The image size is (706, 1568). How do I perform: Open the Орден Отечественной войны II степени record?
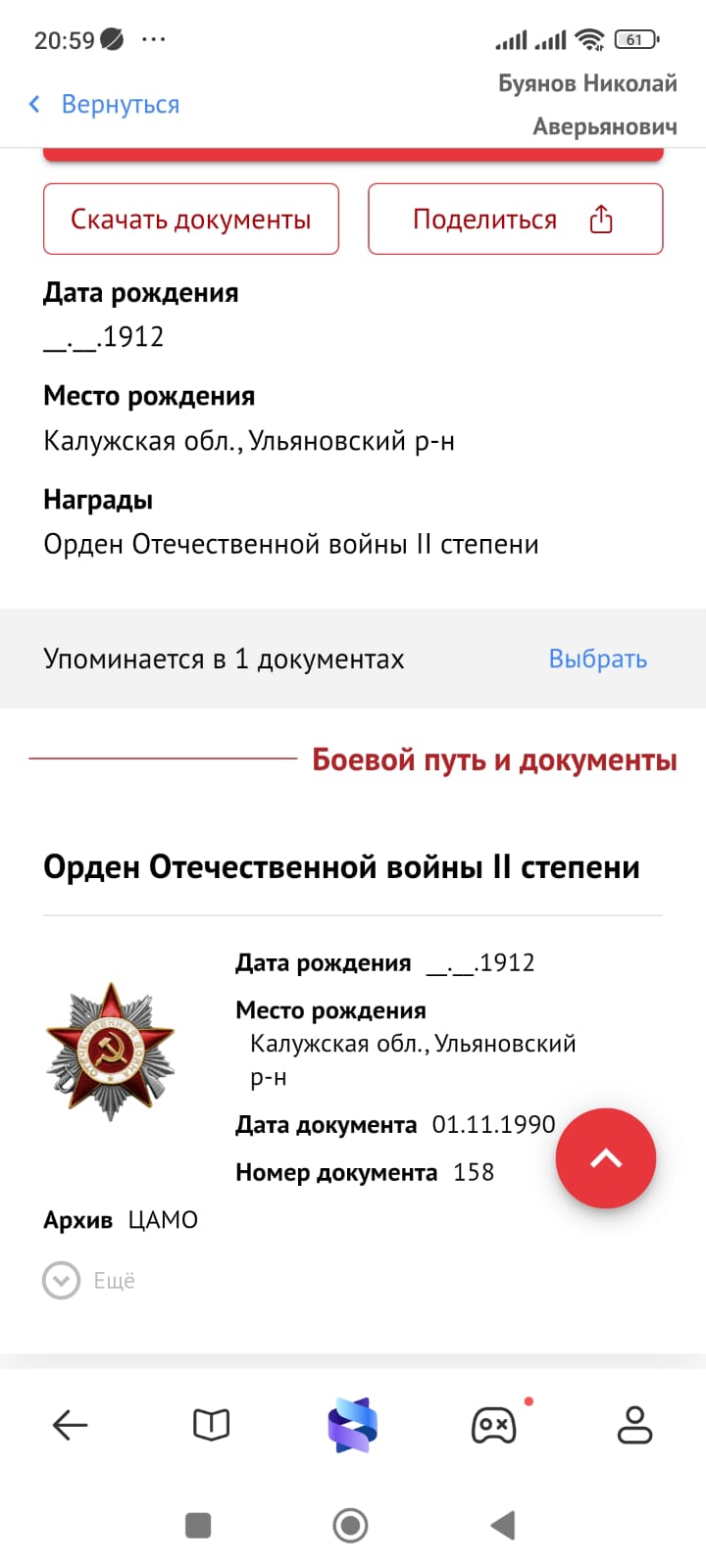click(341, 867)
